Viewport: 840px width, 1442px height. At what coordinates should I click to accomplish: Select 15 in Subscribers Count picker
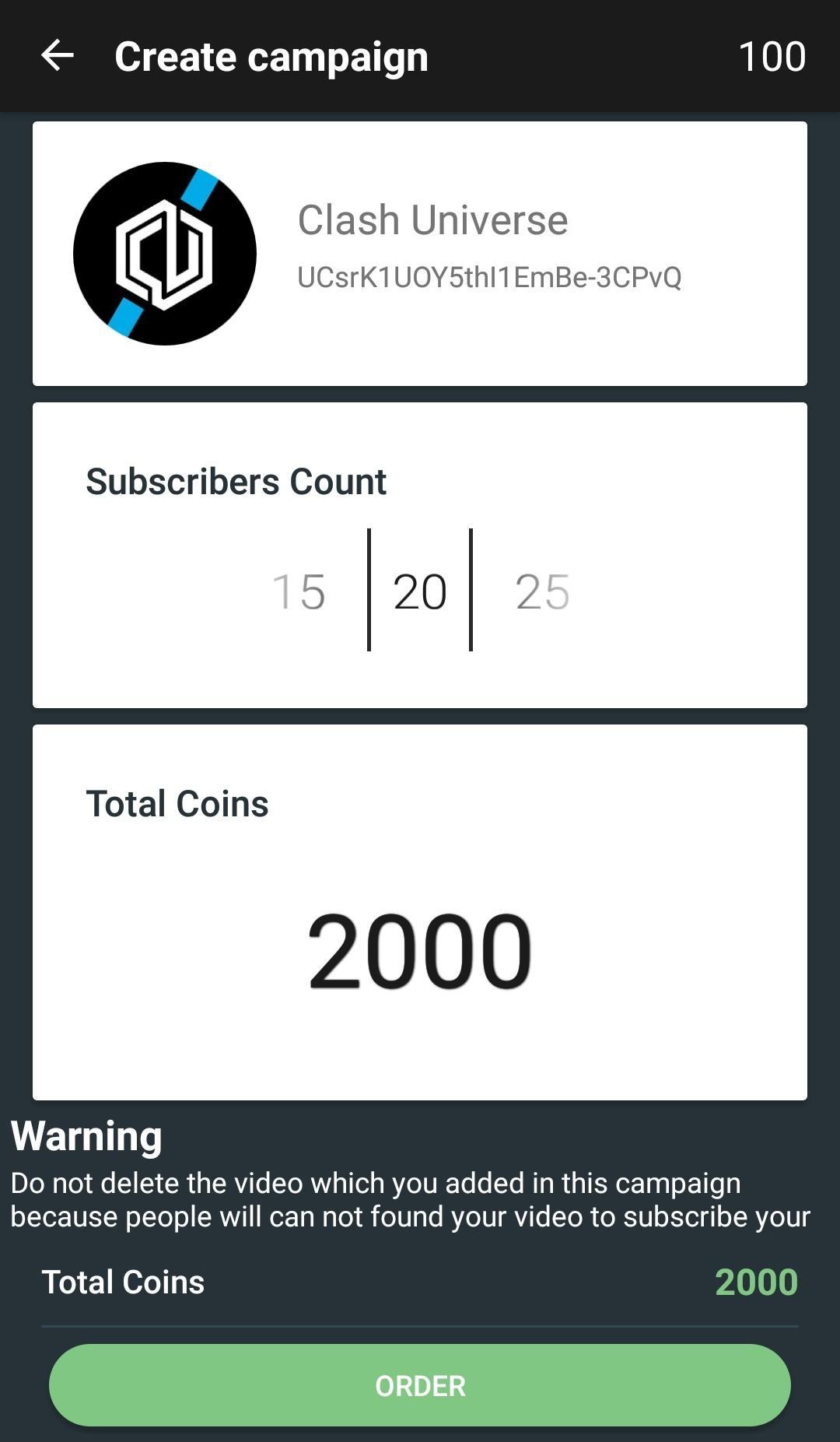pos(299,591)
